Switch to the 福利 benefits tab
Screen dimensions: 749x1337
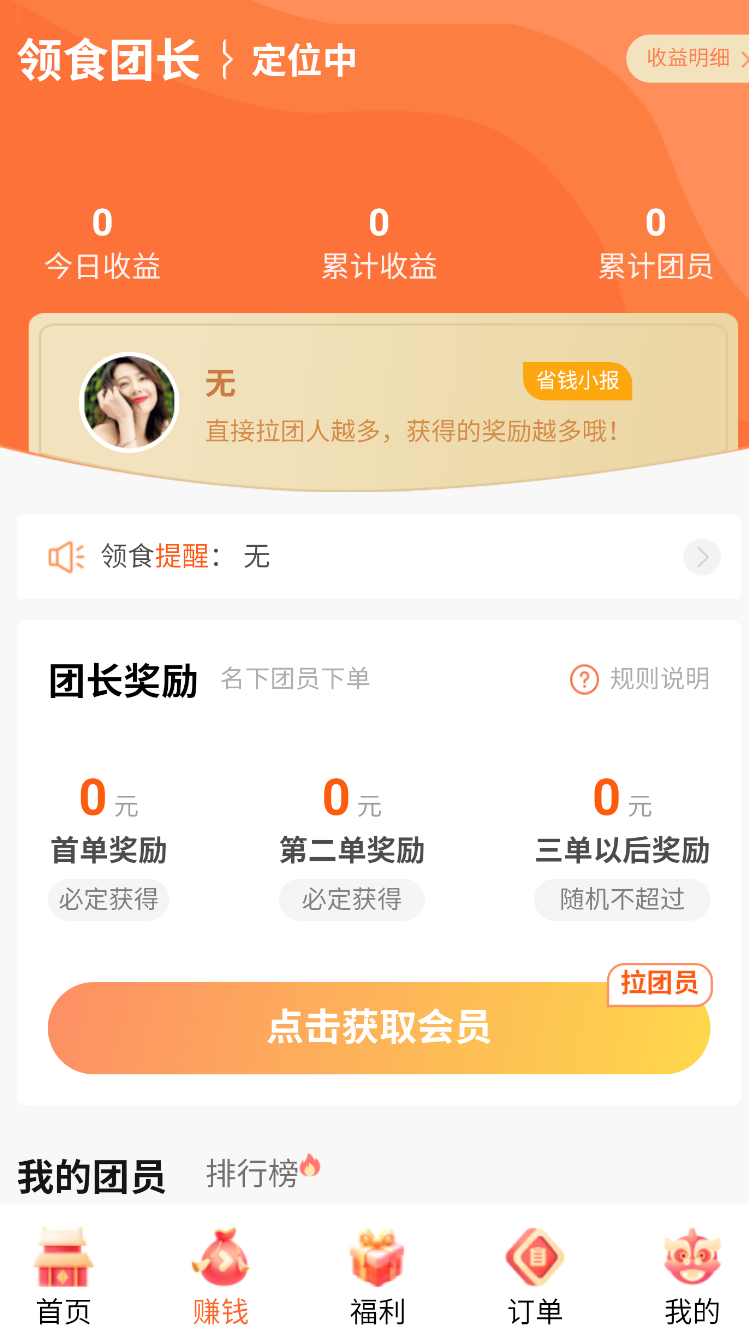click(x=377, y=1277)
